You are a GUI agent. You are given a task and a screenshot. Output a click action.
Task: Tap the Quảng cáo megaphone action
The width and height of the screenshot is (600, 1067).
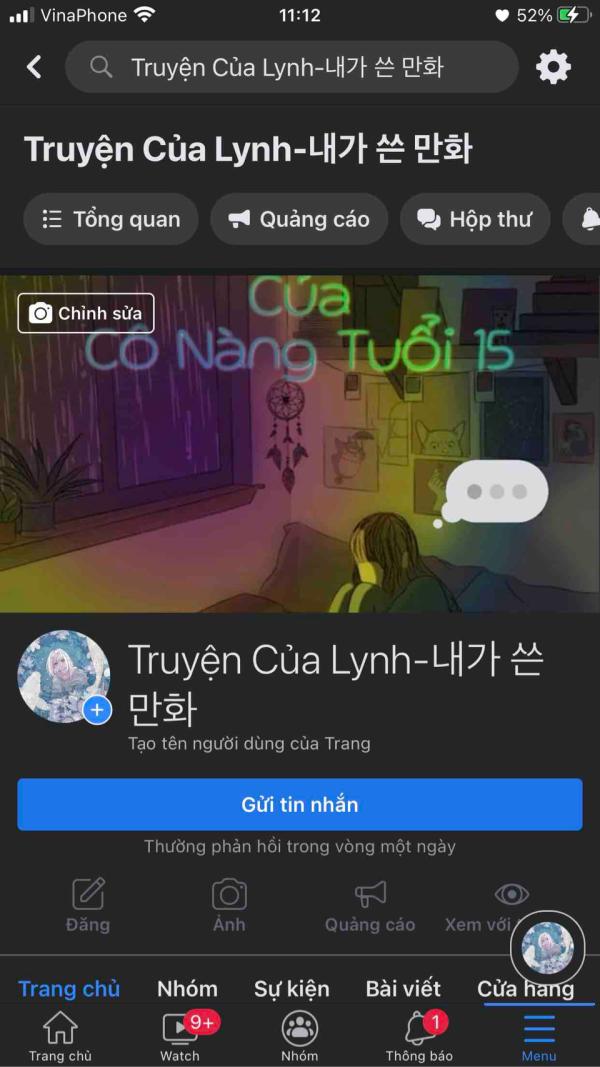[370, 905]
